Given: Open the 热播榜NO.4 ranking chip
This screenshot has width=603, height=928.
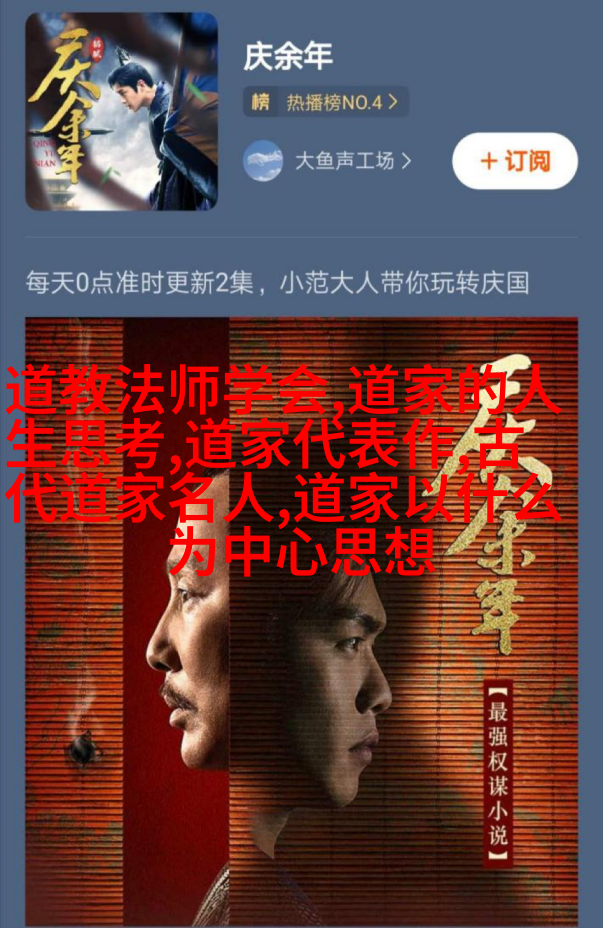Looking at the screenshot, I should click(x=326, y=102).
